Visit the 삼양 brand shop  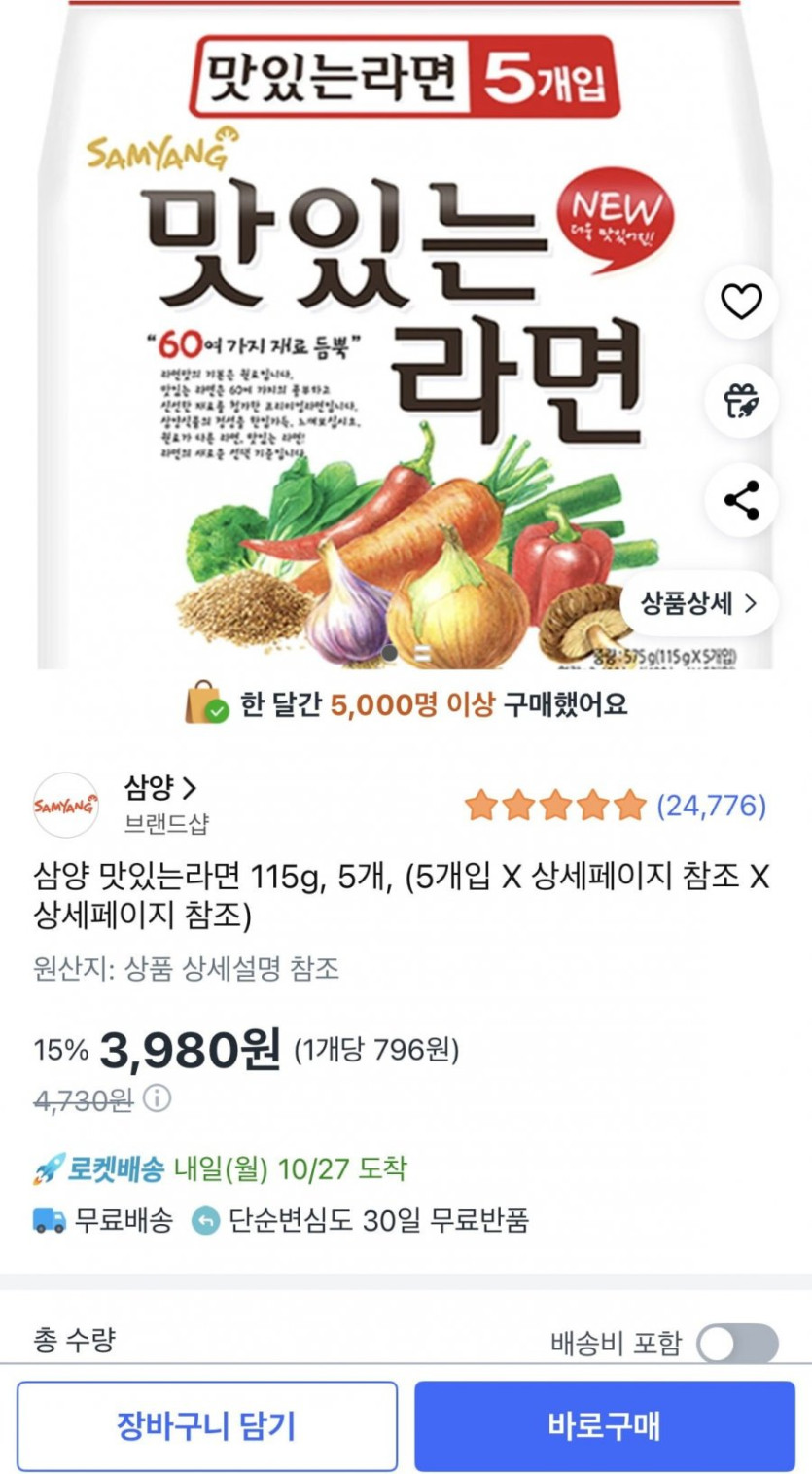[x=160, y=787]
